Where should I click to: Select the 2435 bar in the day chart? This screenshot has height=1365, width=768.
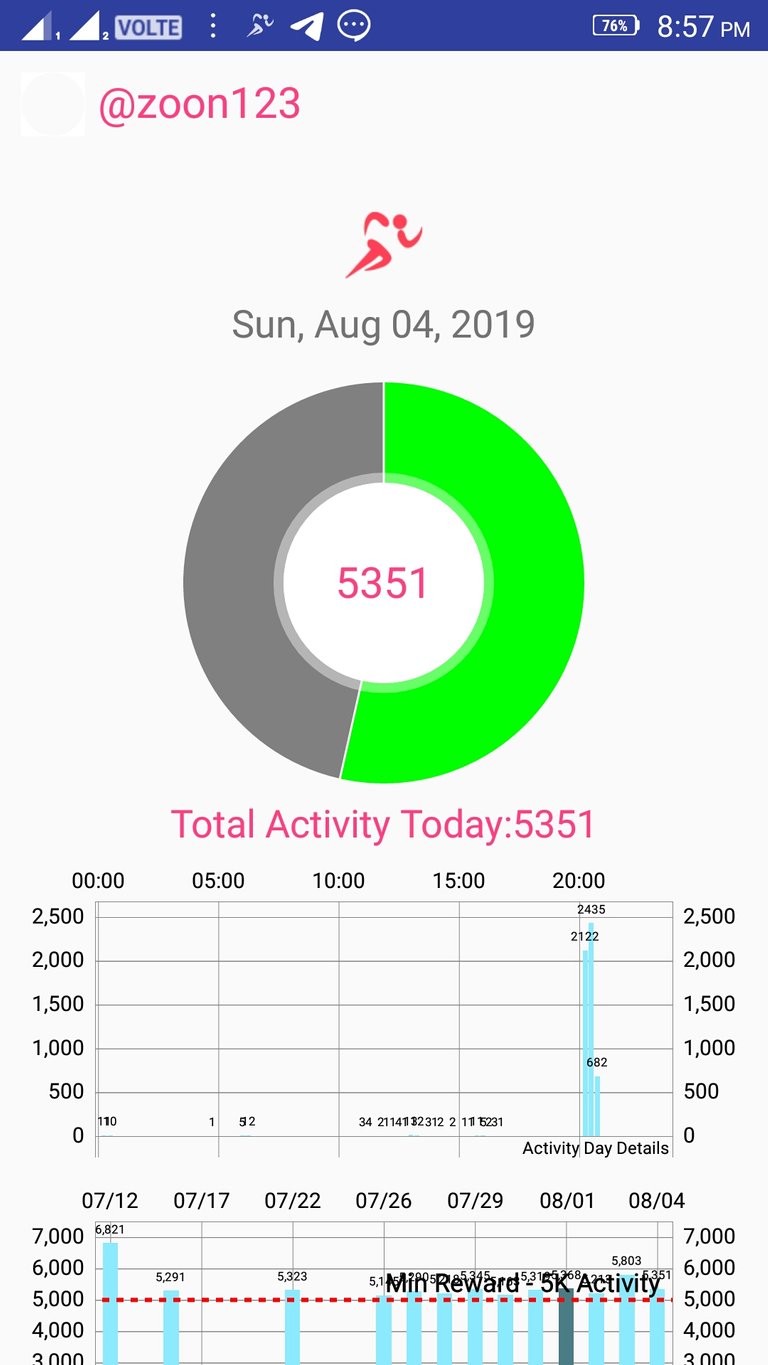[x=591, y=1028]
